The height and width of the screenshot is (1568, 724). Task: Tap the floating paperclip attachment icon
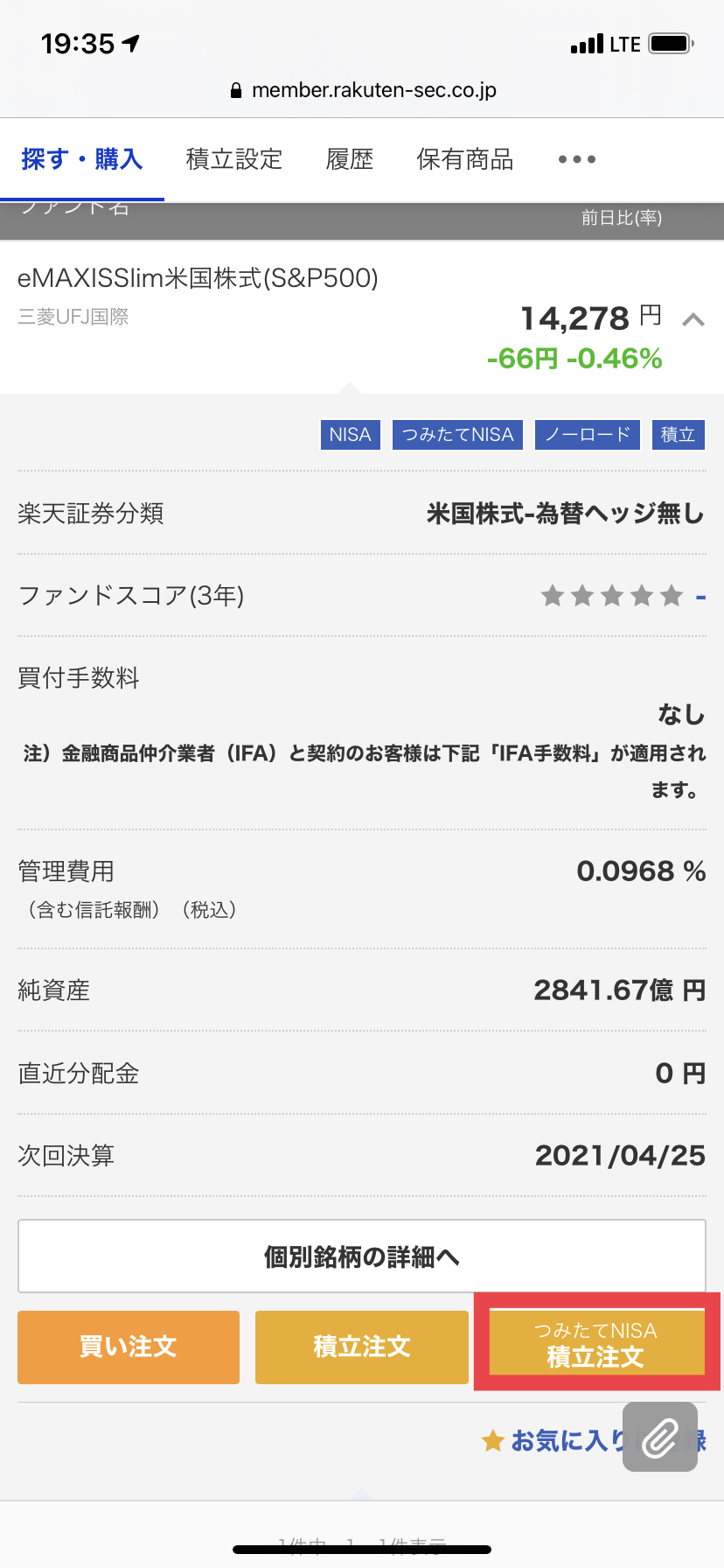[x=660, y=1437]
